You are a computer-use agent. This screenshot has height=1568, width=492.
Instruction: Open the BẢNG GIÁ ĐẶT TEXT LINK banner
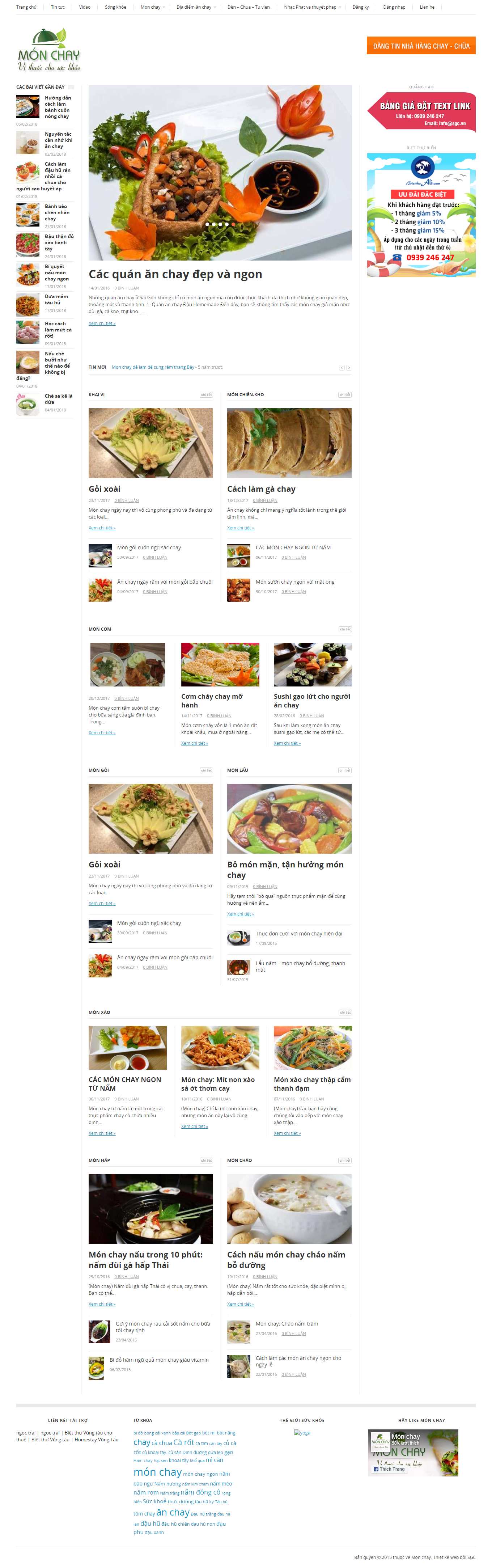pyautogui.click(x=421, y=111)
